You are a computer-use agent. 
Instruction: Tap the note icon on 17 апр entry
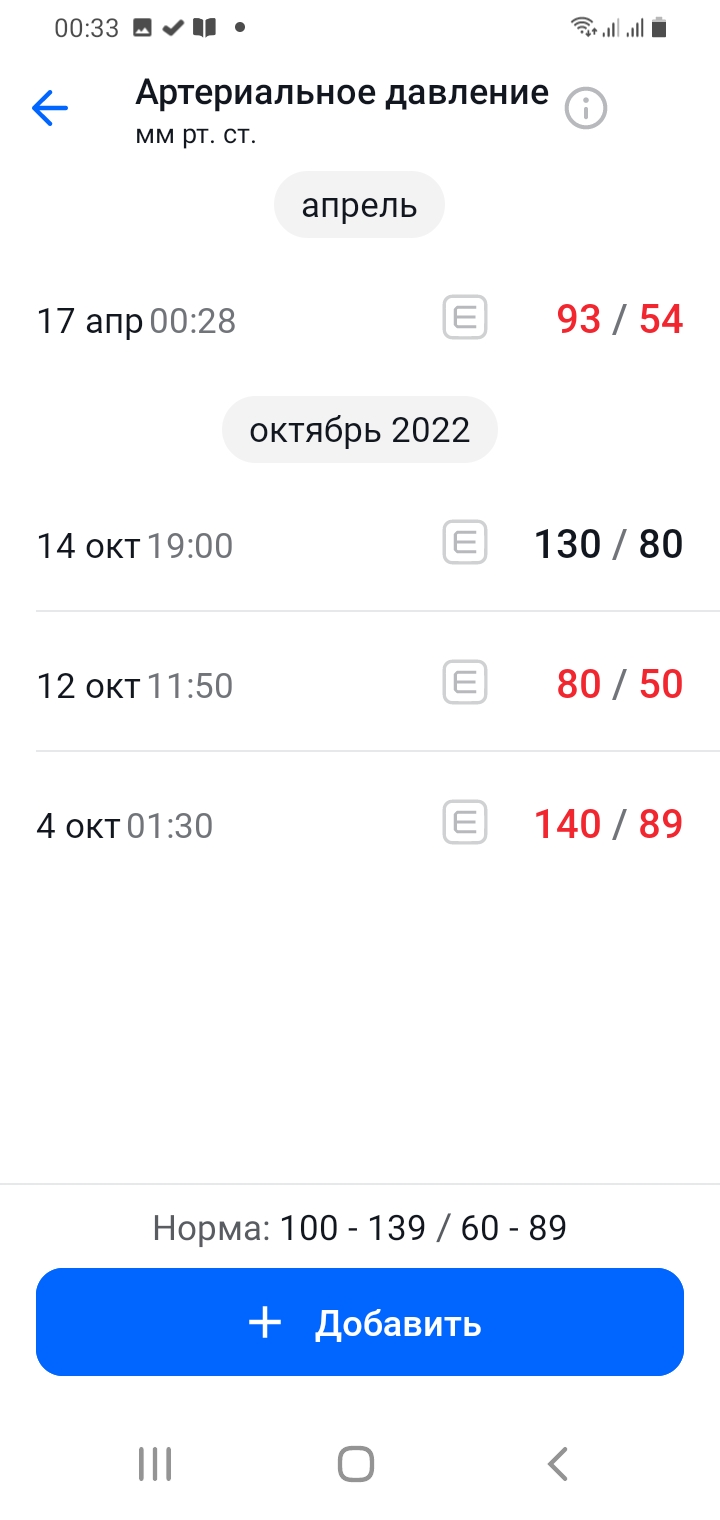pyautogui.click(x=465, y=318)
